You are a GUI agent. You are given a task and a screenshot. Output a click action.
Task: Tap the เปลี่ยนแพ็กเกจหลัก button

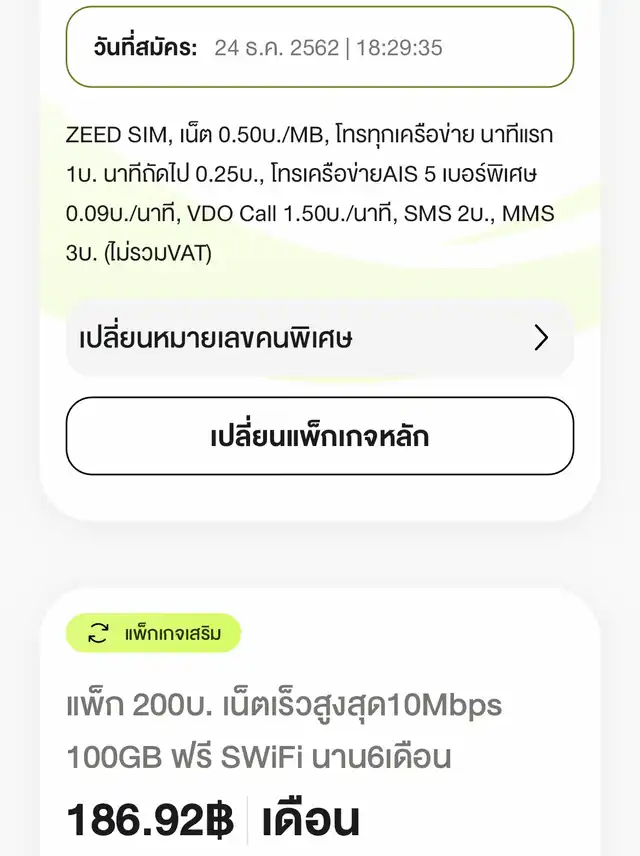319,436
